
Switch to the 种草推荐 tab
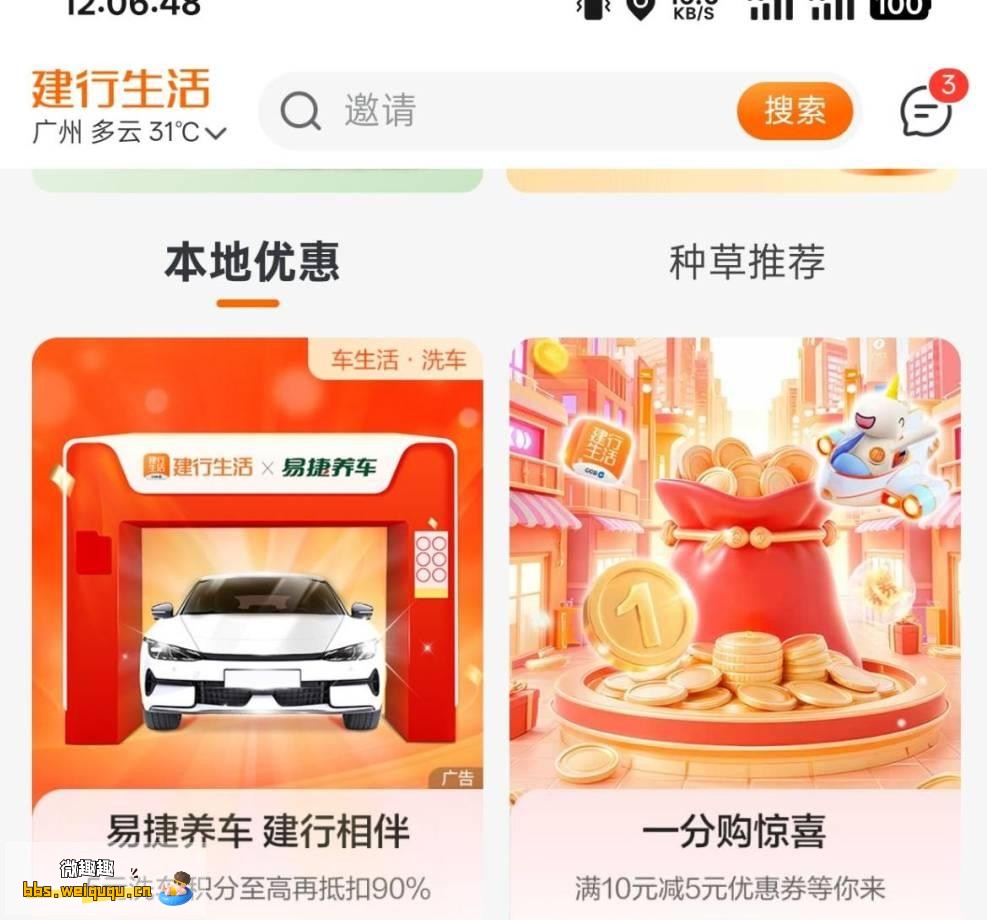click(746, 263)
